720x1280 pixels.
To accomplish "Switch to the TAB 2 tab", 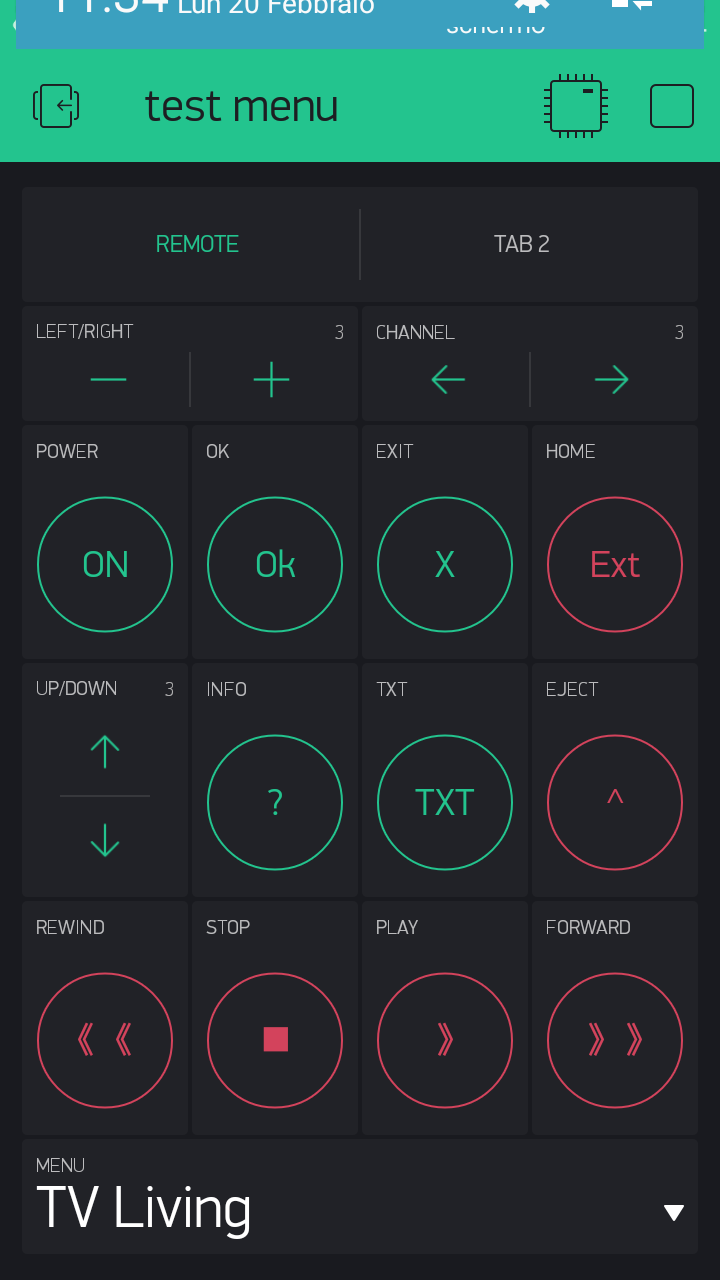I will (x=521, y=244).
